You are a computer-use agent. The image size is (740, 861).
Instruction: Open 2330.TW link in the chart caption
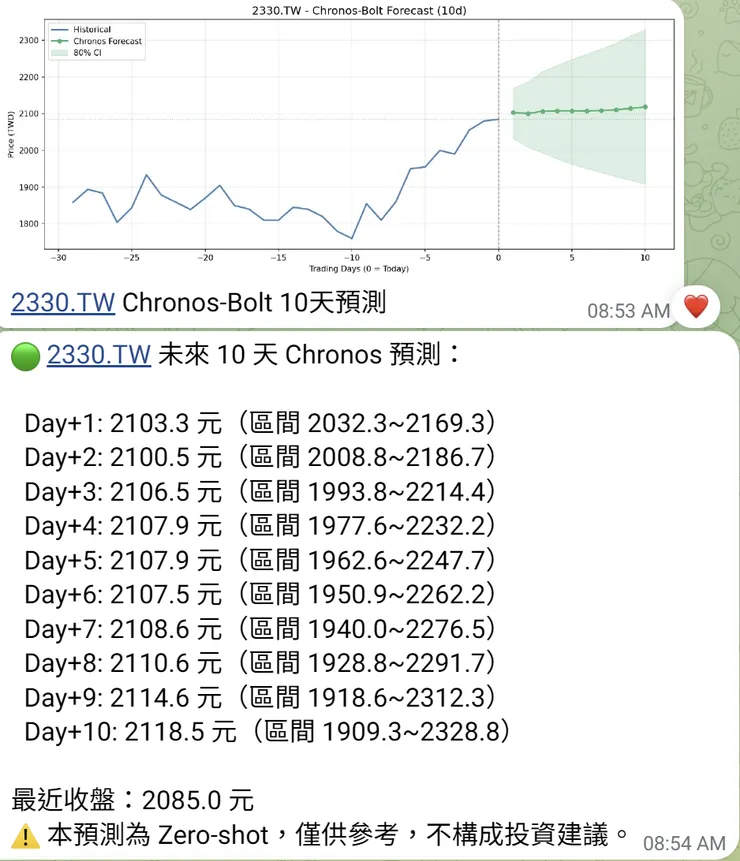point(63,303)
